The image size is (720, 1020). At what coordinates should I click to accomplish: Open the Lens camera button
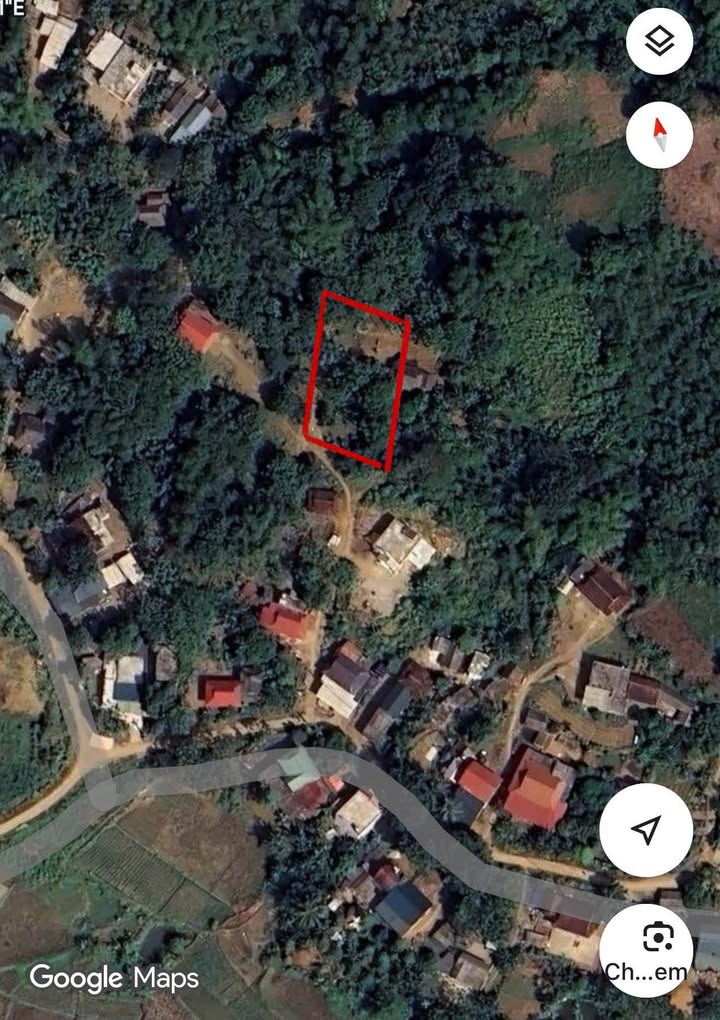point(656,948)
